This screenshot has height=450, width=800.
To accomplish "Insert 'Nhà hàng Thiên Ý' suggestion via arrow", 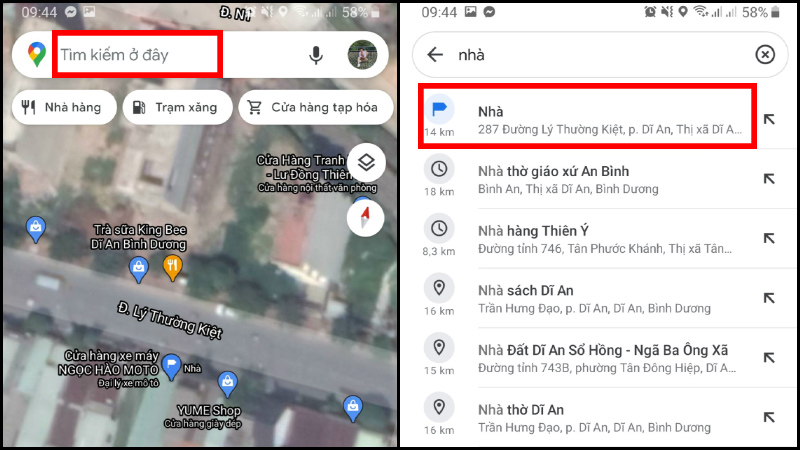I will (x=768, y=238).
